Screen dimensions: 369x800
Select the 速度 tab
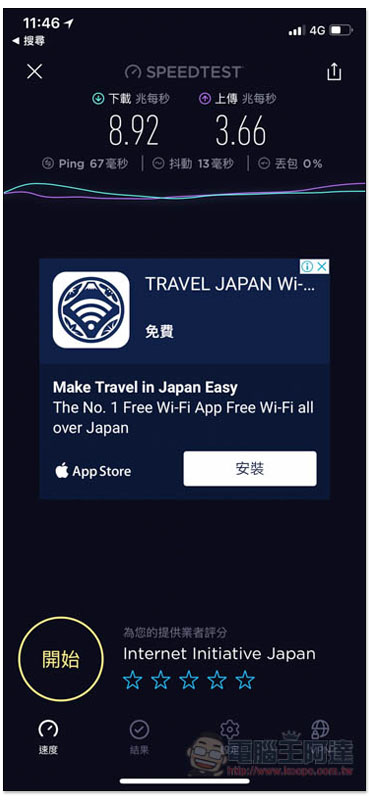48,738
